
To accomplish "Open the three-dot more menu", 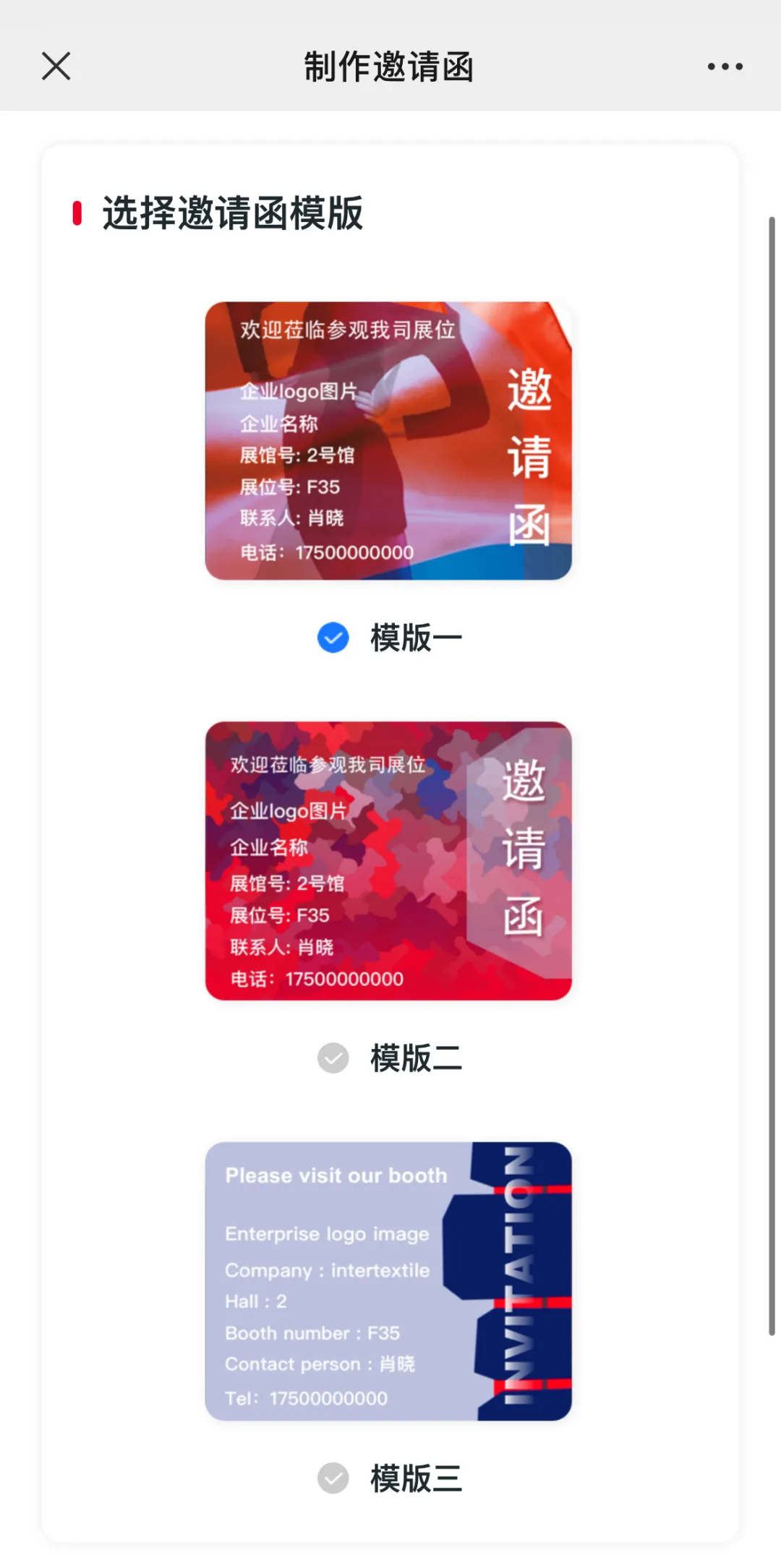I will (x=725, y=67).
